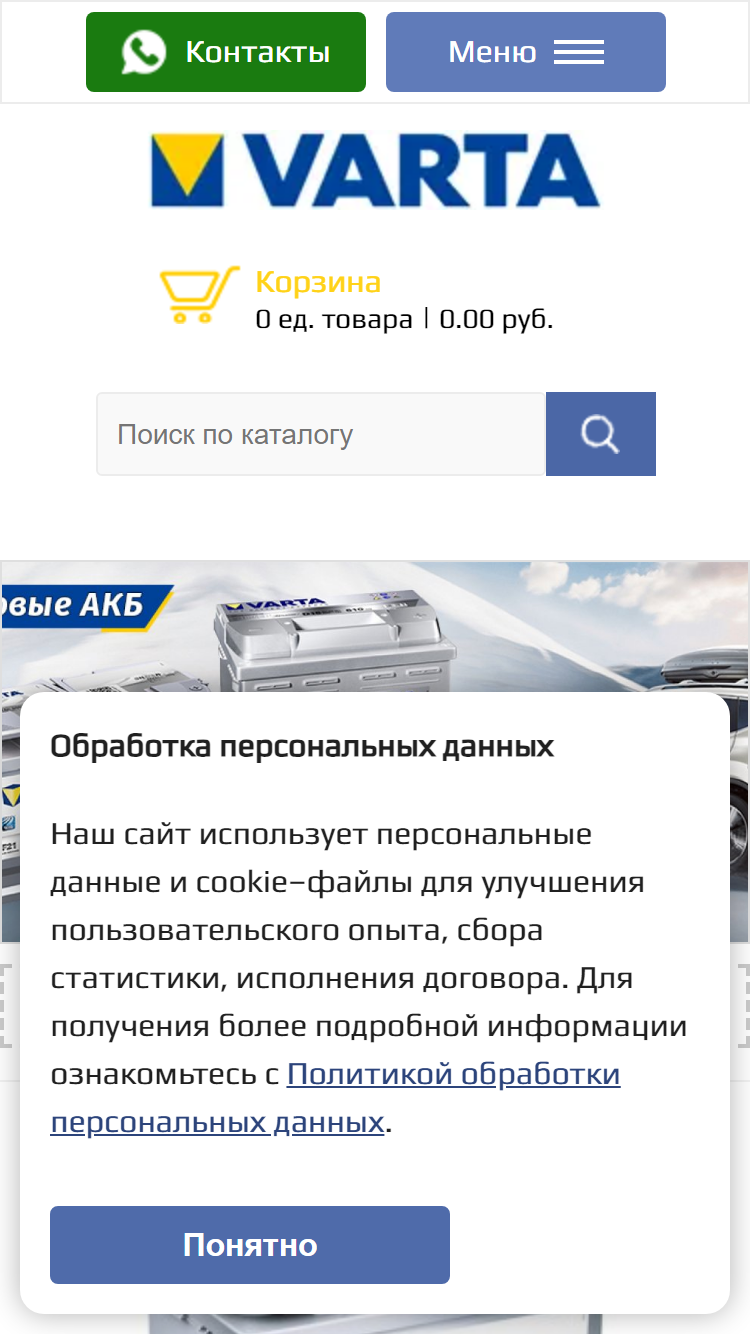The width and height of the screenshot is (750, 1334).
Task: Dismiss cookie notice with Понятно
Action: click(x=250, y=1245)
